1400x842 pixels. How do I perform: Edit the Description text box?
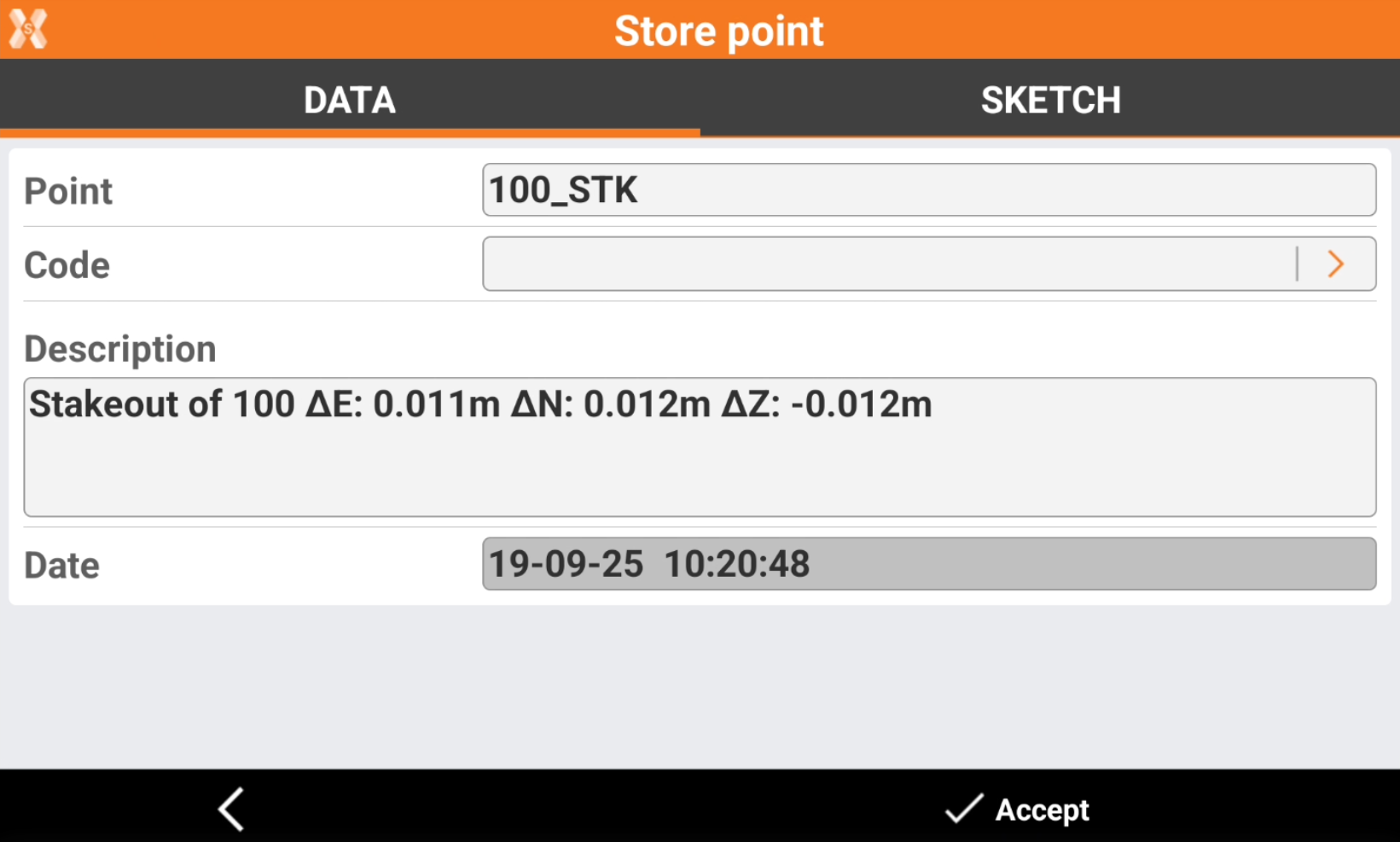click(x=700, y=447)
